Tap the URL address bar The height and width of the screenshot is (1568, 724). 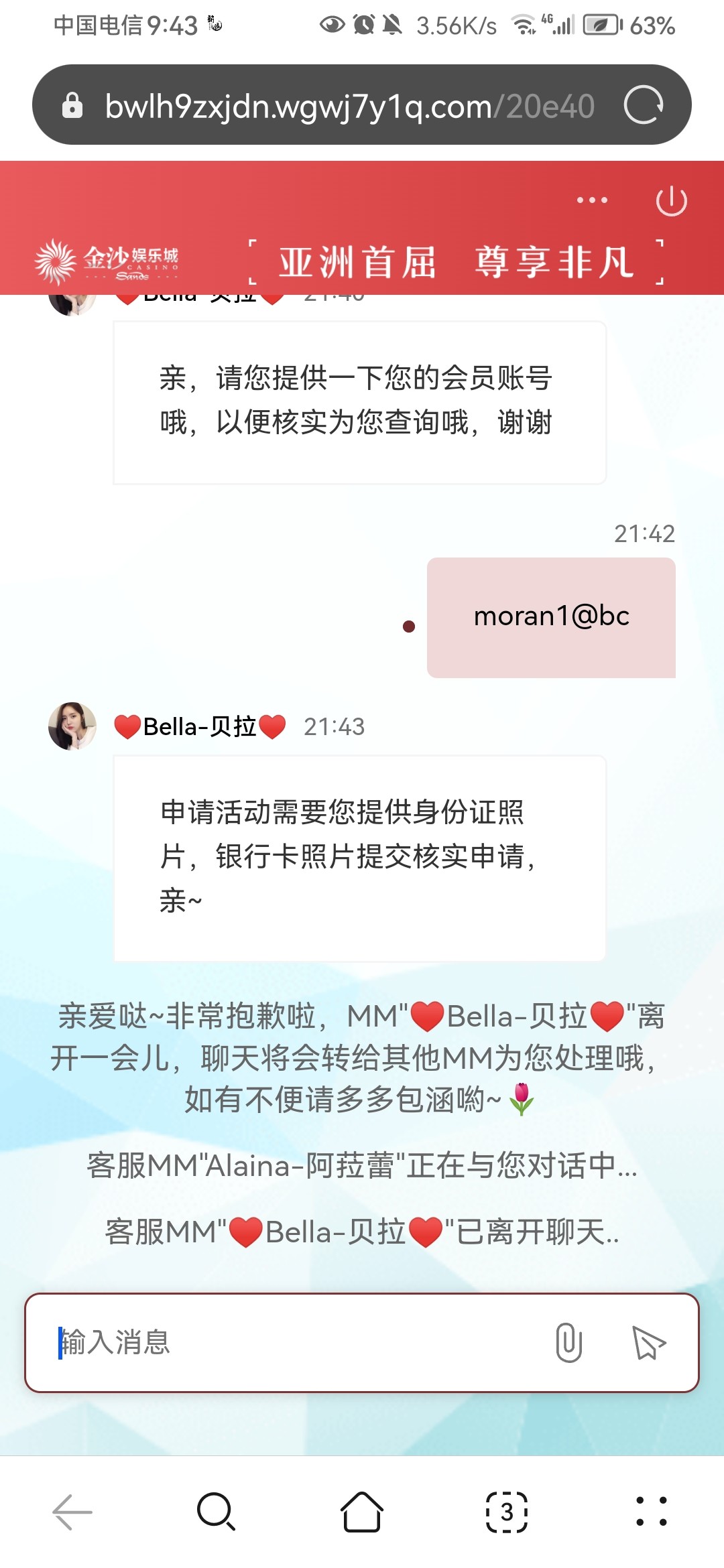coord(349,105)
